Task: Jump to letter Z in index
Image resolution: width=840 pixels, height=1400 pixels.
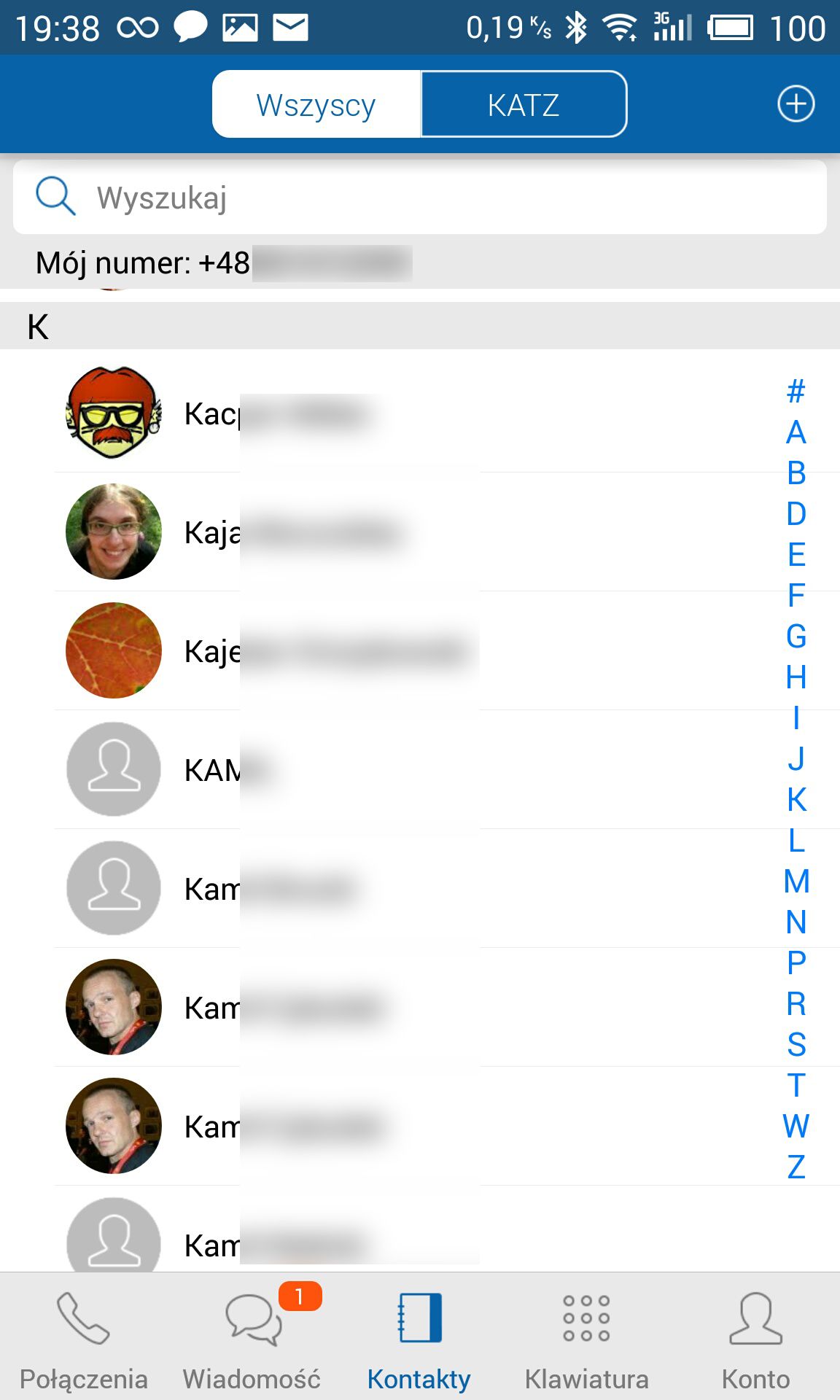Action: tap(796, 1167)
